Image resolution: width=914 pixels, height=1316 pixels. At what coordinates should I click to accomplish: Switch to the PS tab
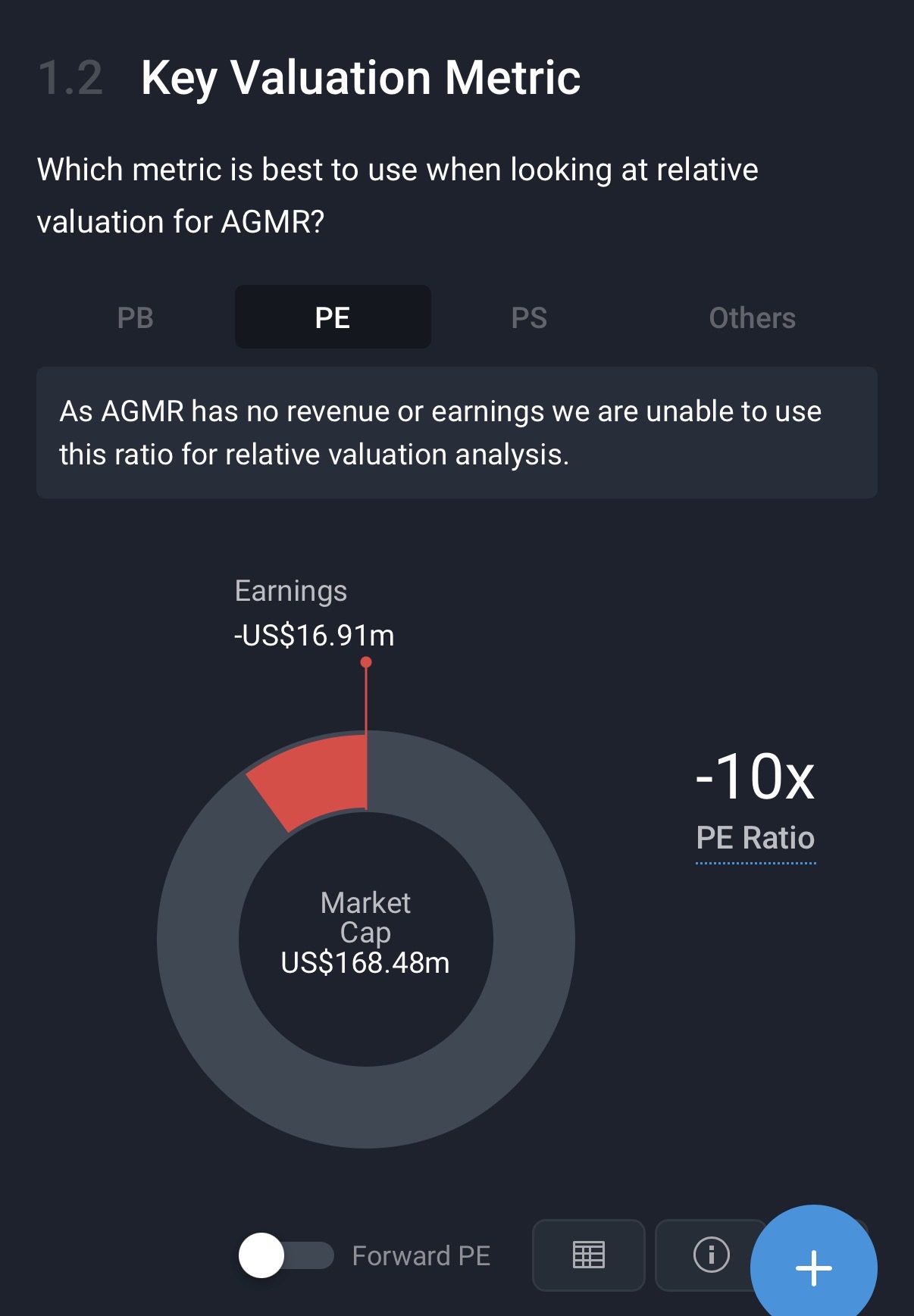pos(529,317)
